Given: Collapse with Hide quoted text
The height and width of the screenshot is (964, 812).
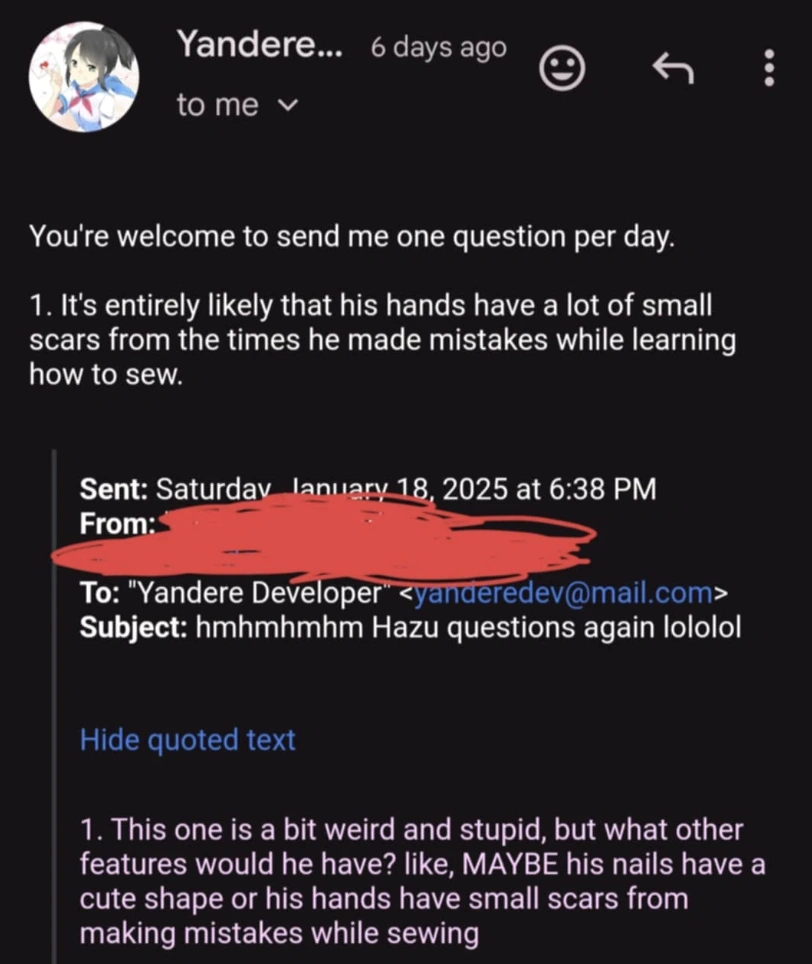Looking at the screenshot, I should coord(187,740).
